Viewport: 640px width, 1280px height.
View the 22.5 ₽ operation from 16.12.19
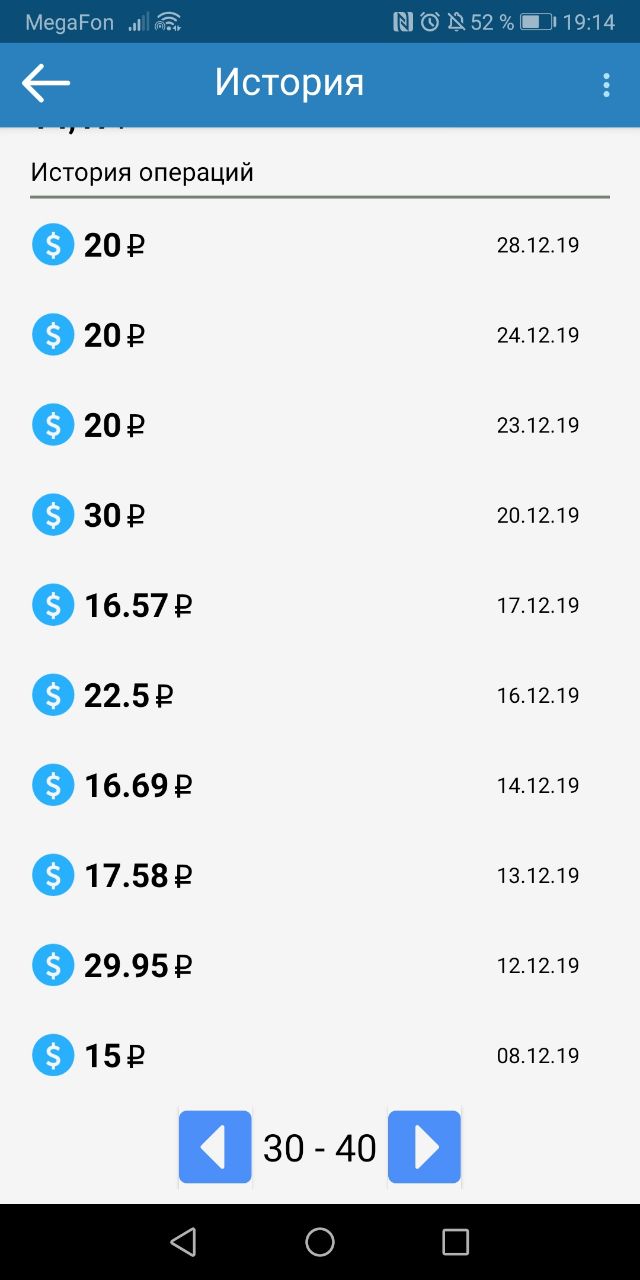click(320, 695)
